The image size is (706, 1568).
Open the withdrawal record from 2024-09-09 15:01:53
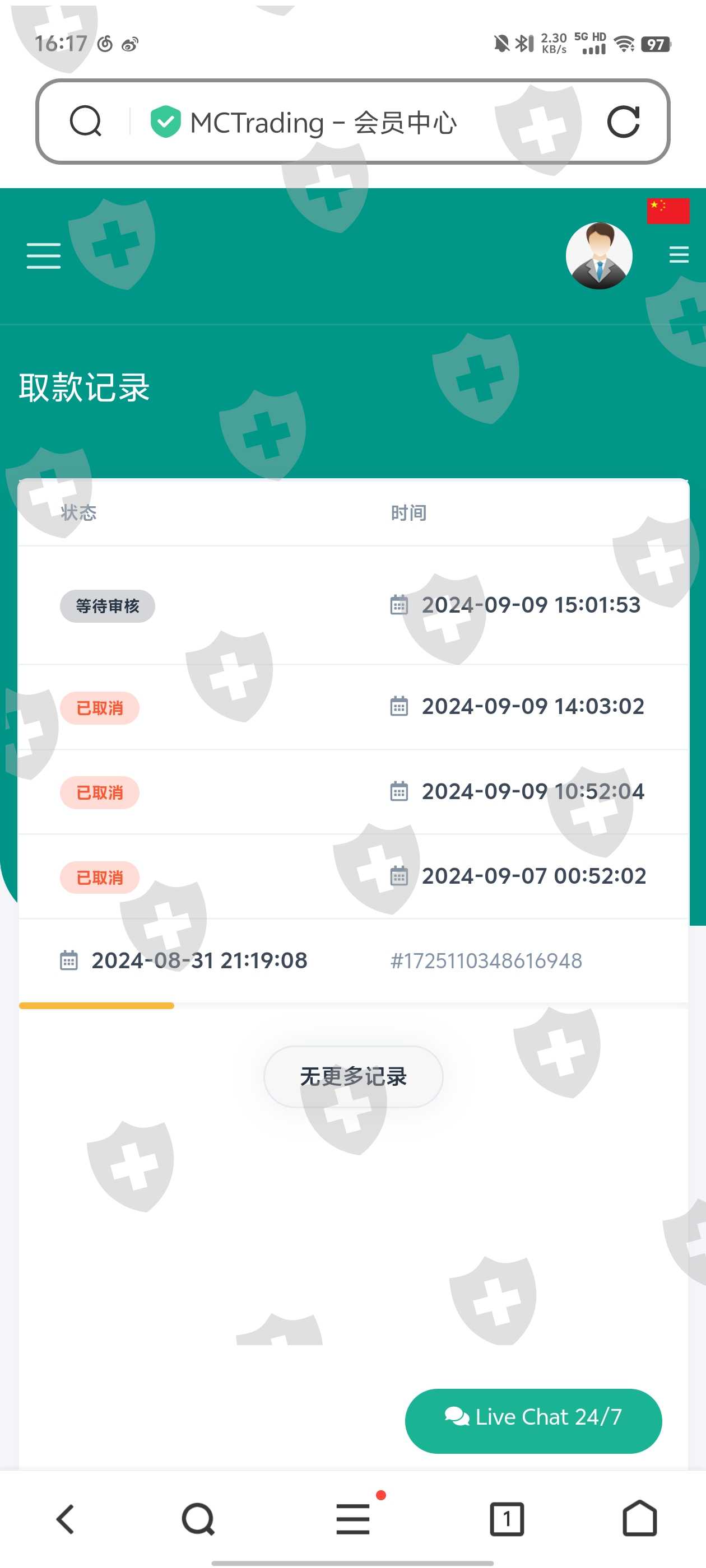pyautogui.click(x=354, y=605)
